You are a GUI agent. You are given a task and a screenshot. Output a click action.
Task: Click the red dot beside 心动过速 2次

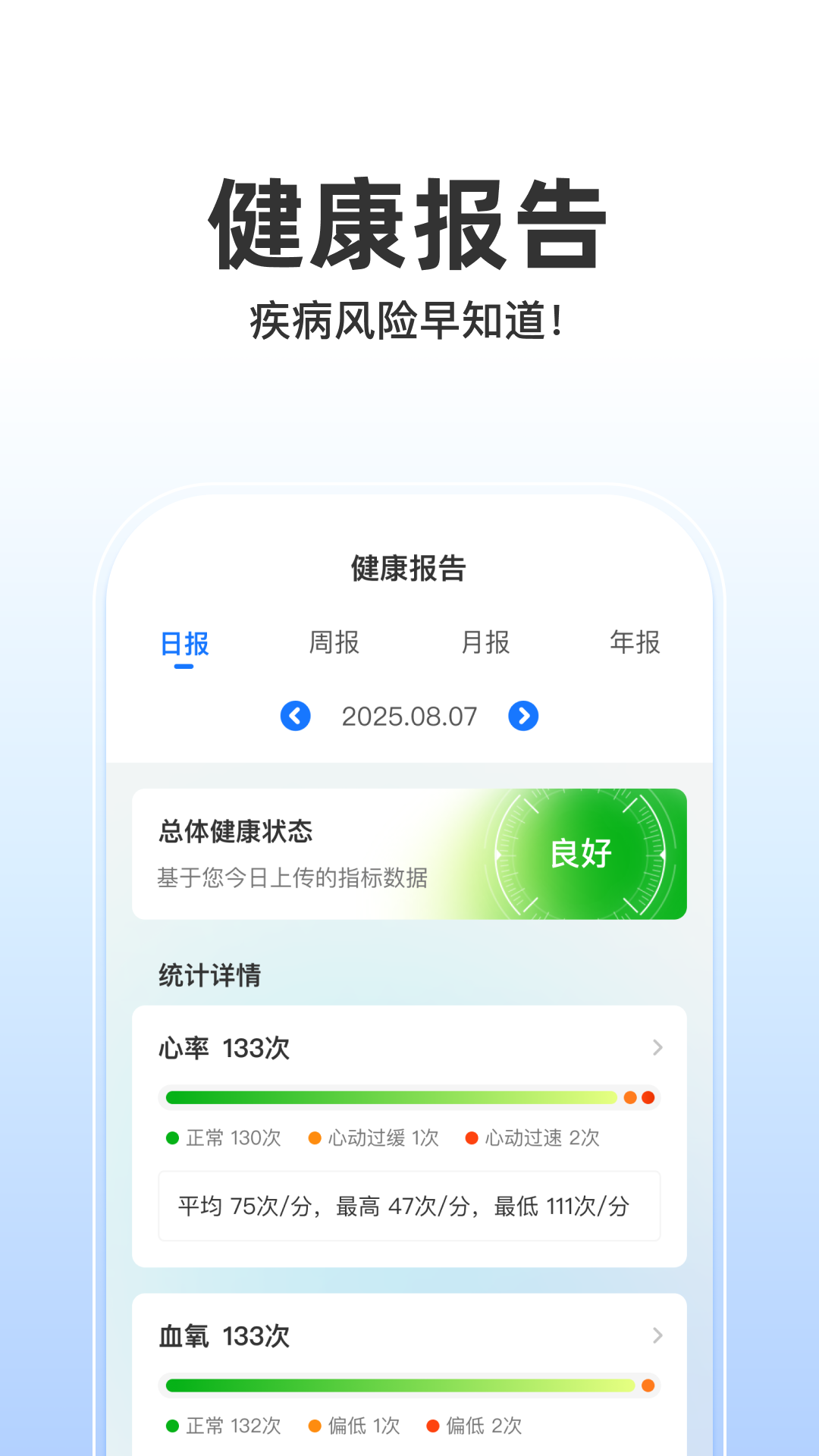tap(472, 1137)
